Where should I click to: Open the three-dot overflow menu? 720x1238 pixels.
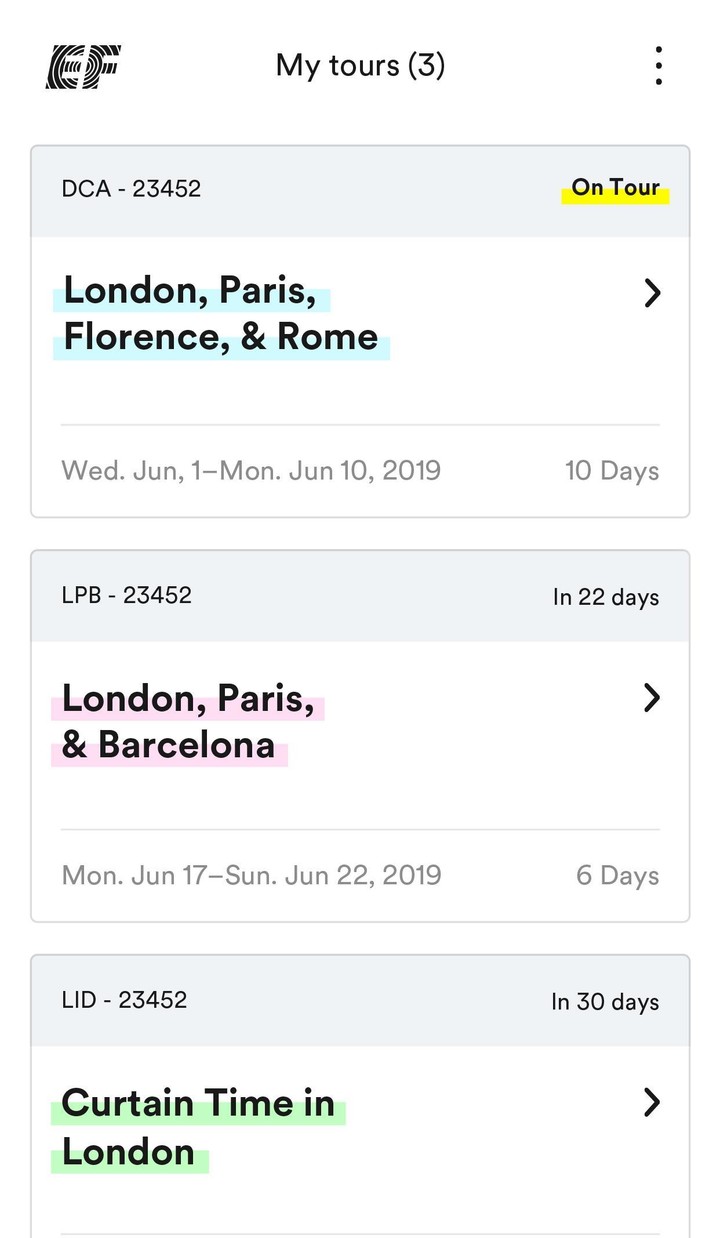click(658, 64)
